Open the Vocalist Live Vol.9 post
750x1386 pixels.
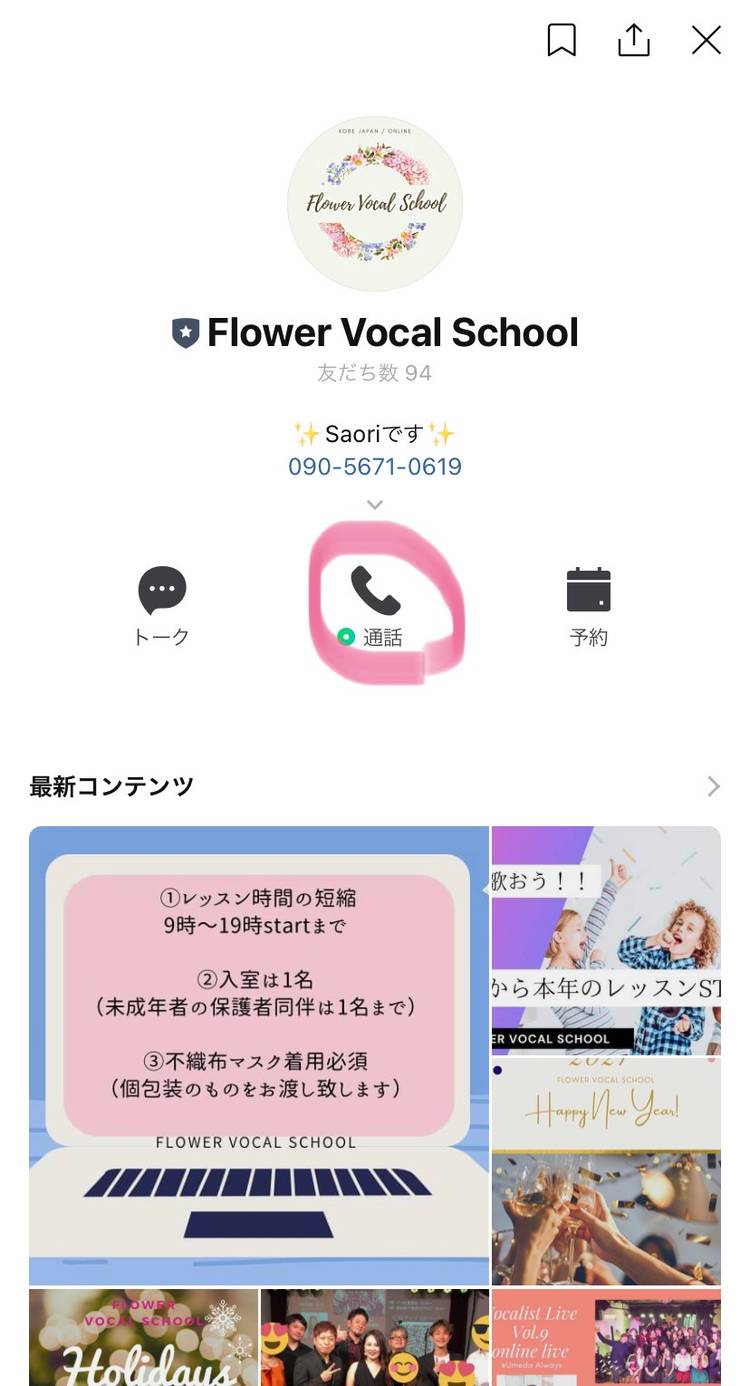pos(606,1337)
